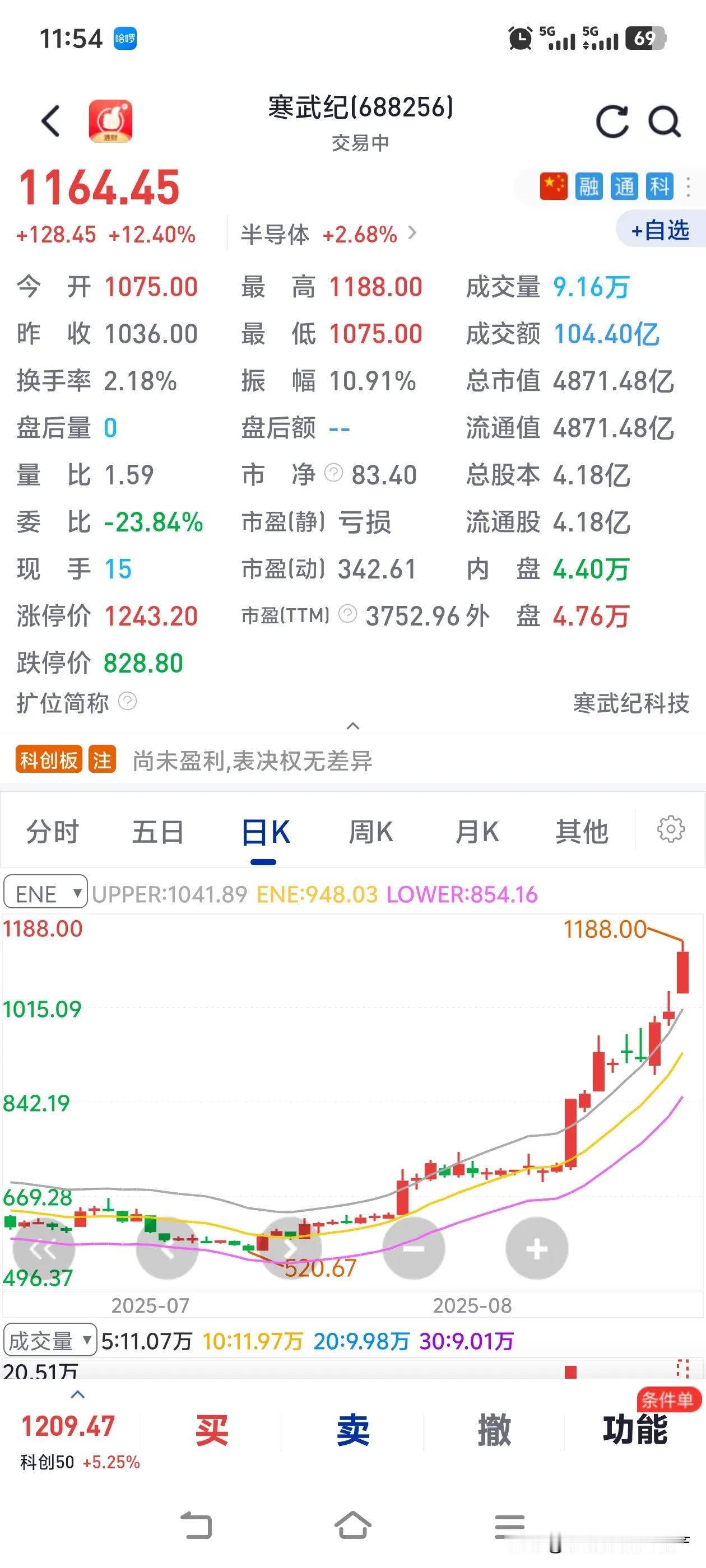706x1568 pixels.
Task: Open the 半导体 sector link
Action: click(329, 234)
